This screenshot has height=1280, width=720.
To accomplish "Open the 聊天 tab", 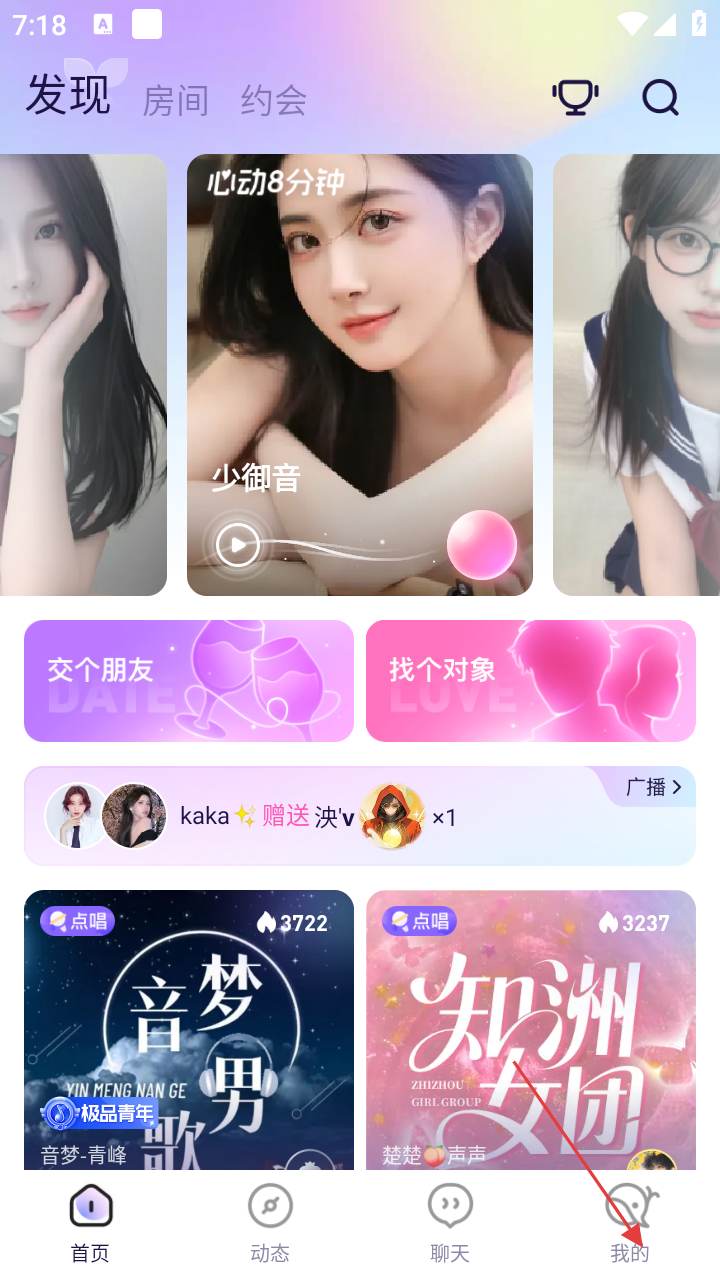I will point(450,1225).
